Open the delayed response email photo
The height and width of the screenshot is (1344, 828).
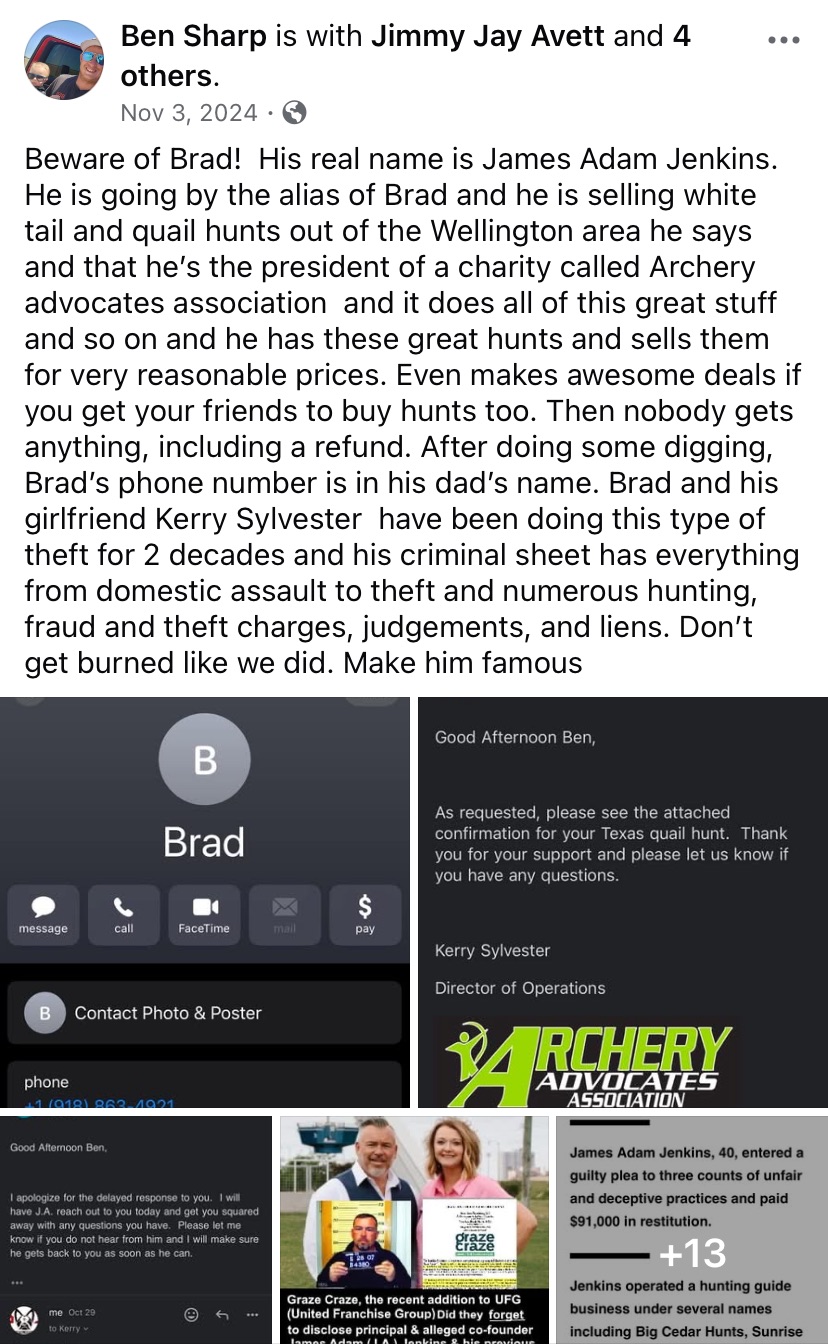[136, 1228]
